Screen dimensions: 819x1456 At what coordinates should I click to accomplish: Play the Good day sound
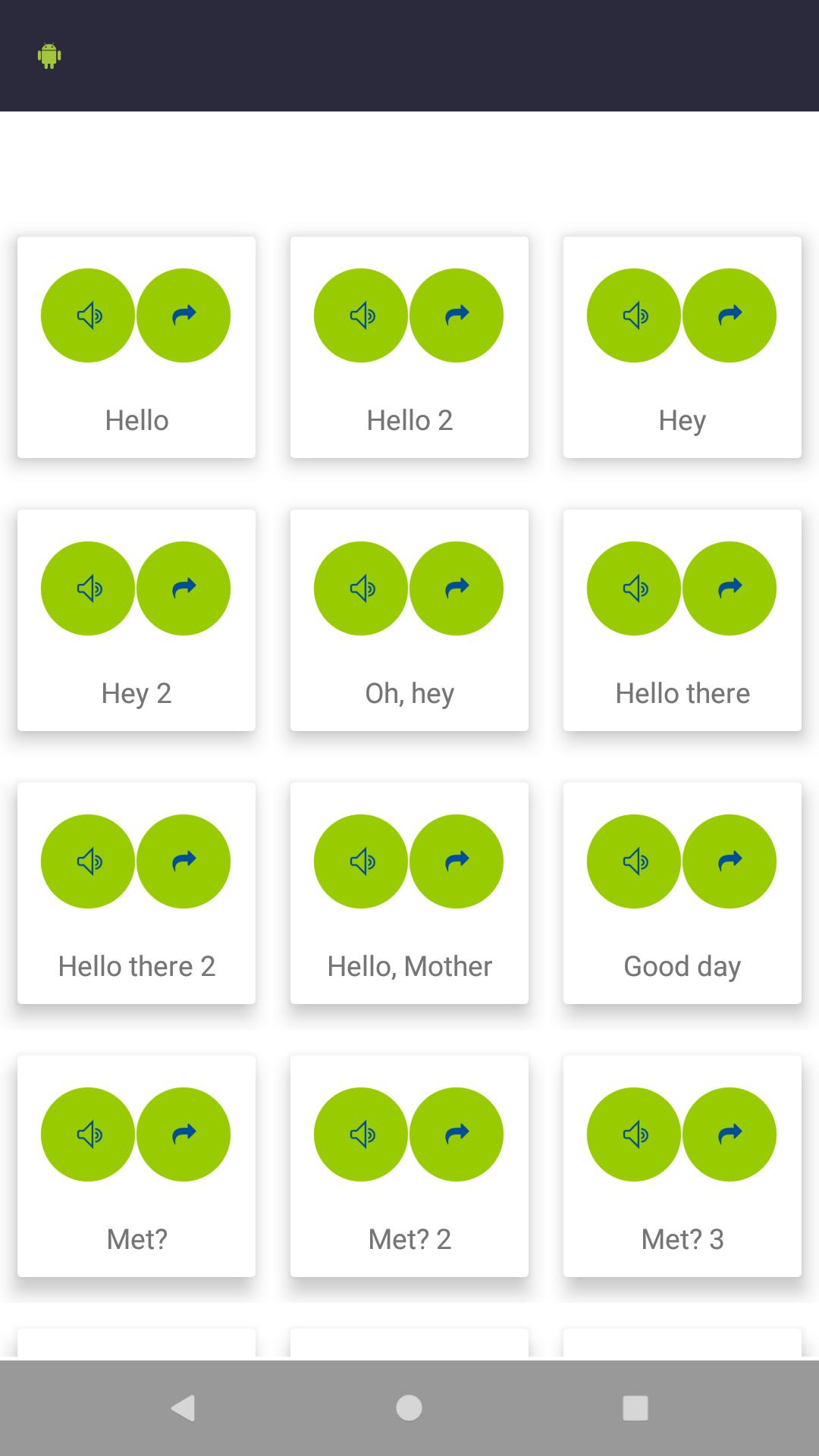[634, 861]
